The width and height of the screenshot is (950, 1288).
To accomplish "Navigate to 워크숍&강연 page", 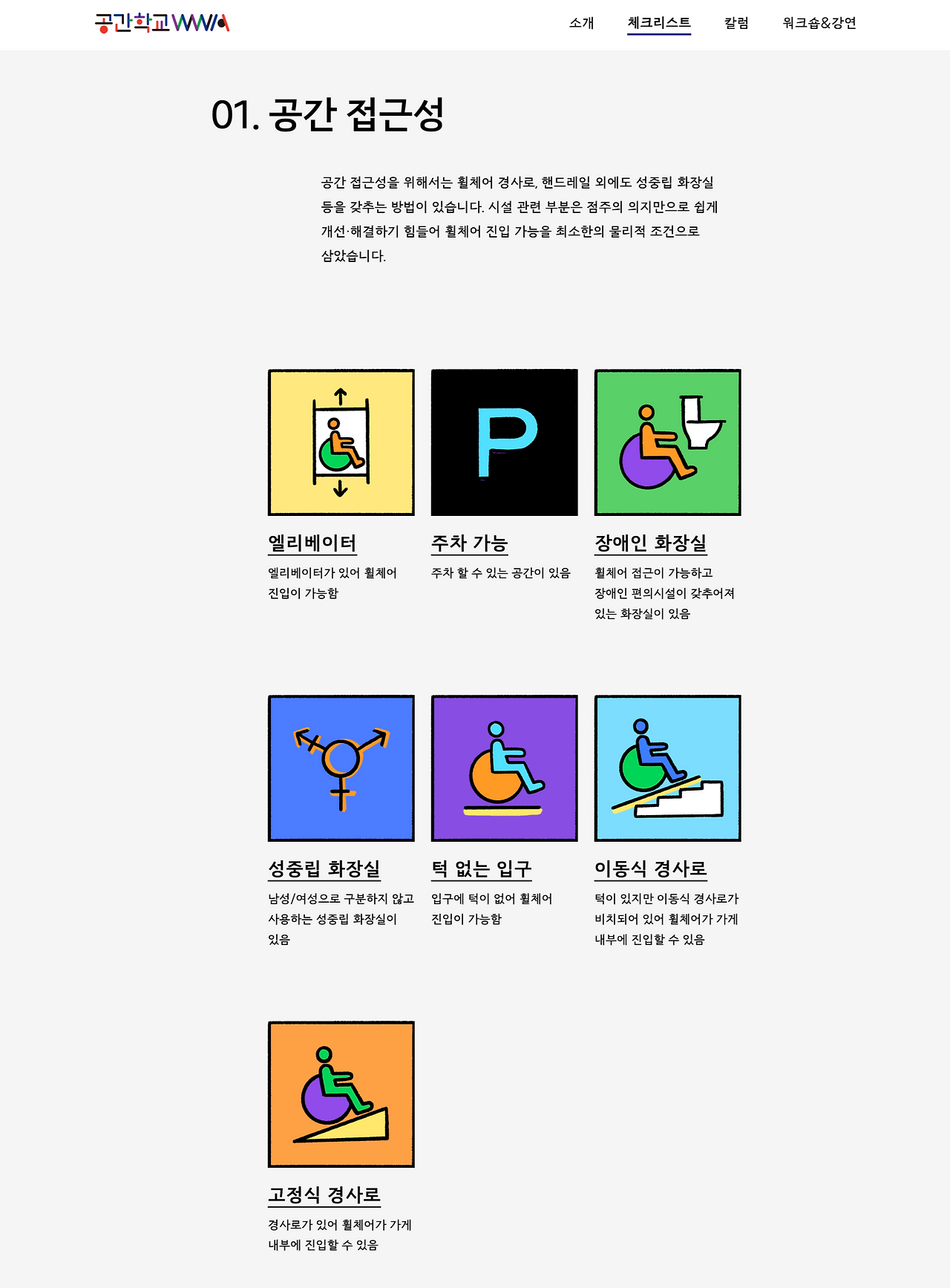I will tap(819, 24).
